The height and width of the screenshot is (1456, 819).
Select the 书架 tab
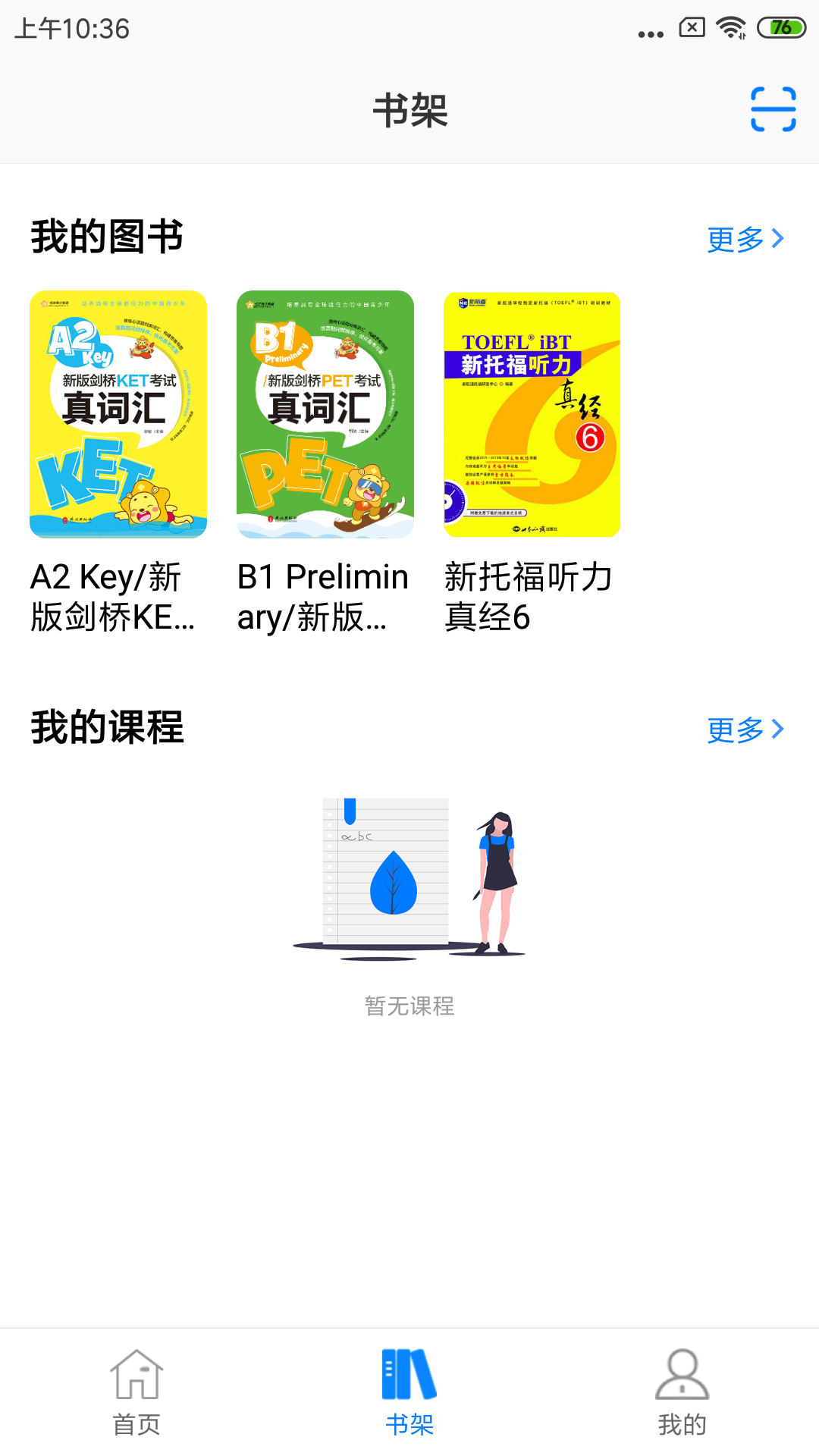[x=409, y=1392]
